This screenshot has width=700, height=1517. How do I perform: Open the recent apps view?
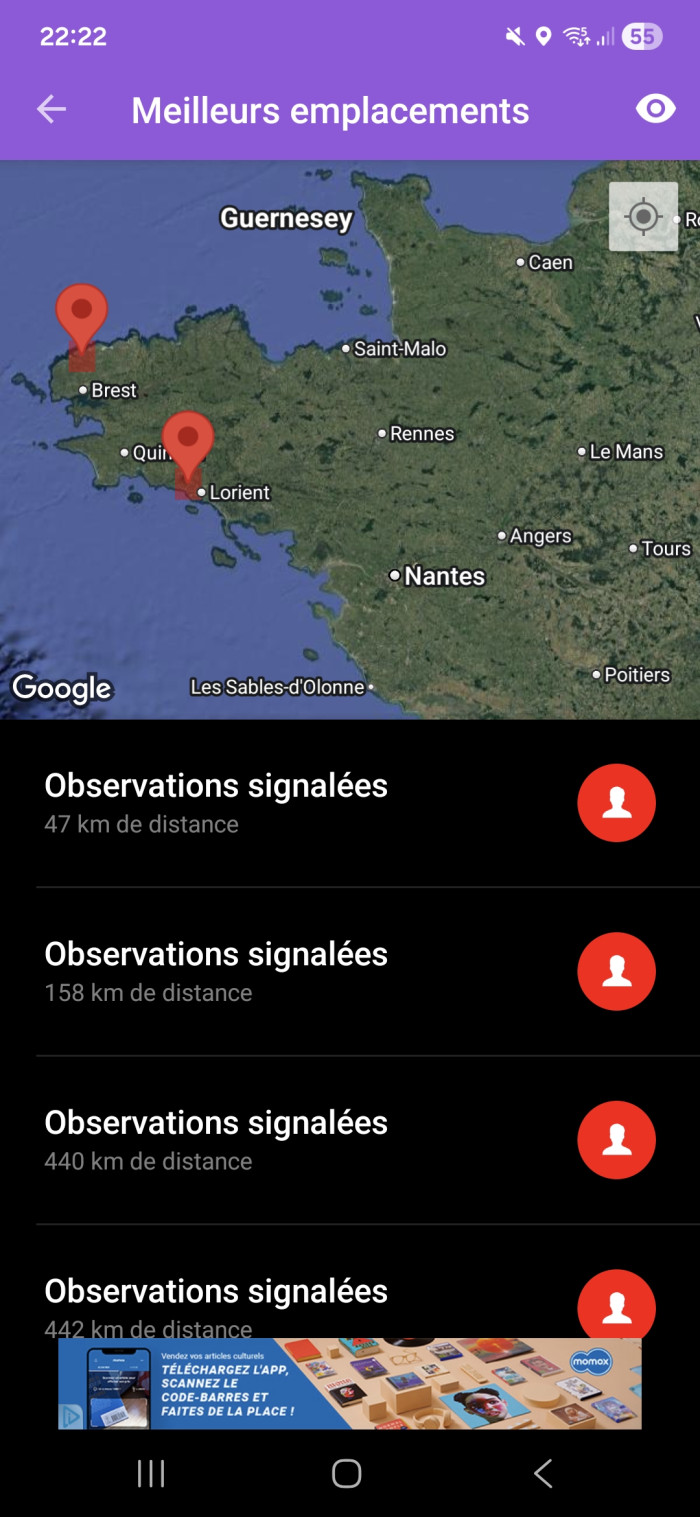[151, 1473]
